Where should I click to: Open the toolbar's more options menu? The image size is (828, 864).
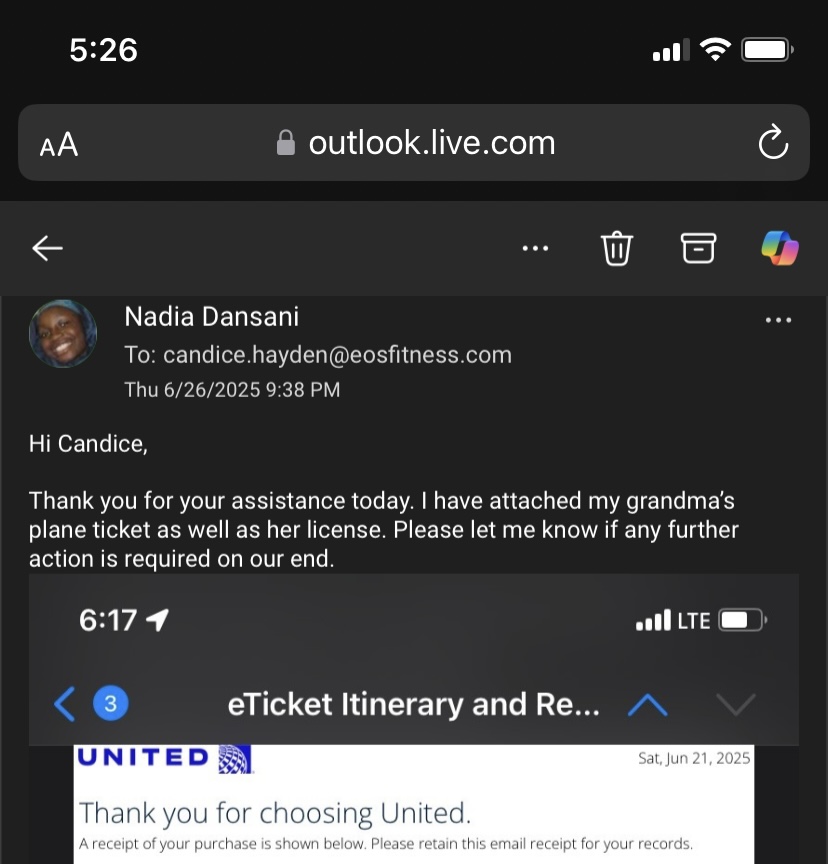[x=536, y=248]
